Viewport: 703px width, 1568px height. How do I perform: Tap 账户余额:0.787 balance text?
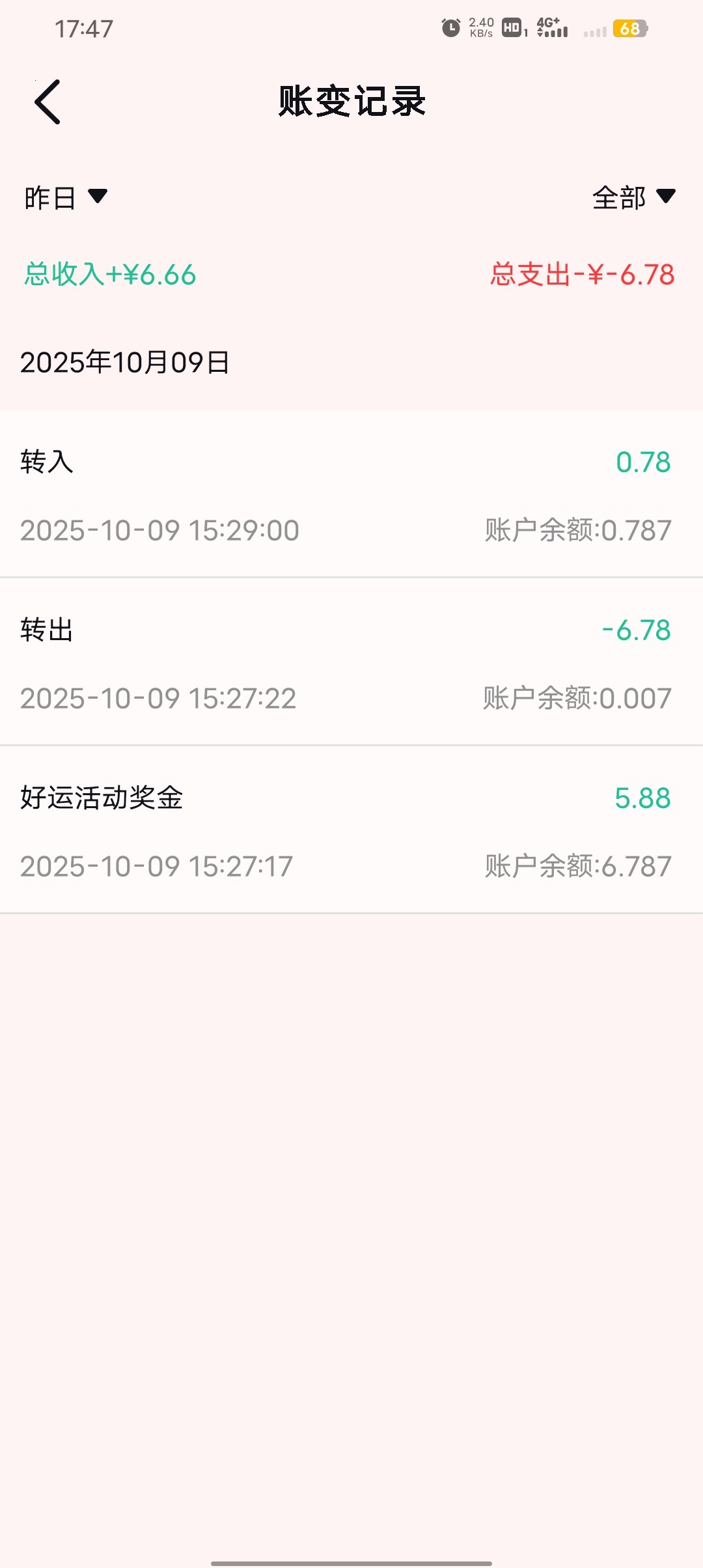[x=578, y=531]
